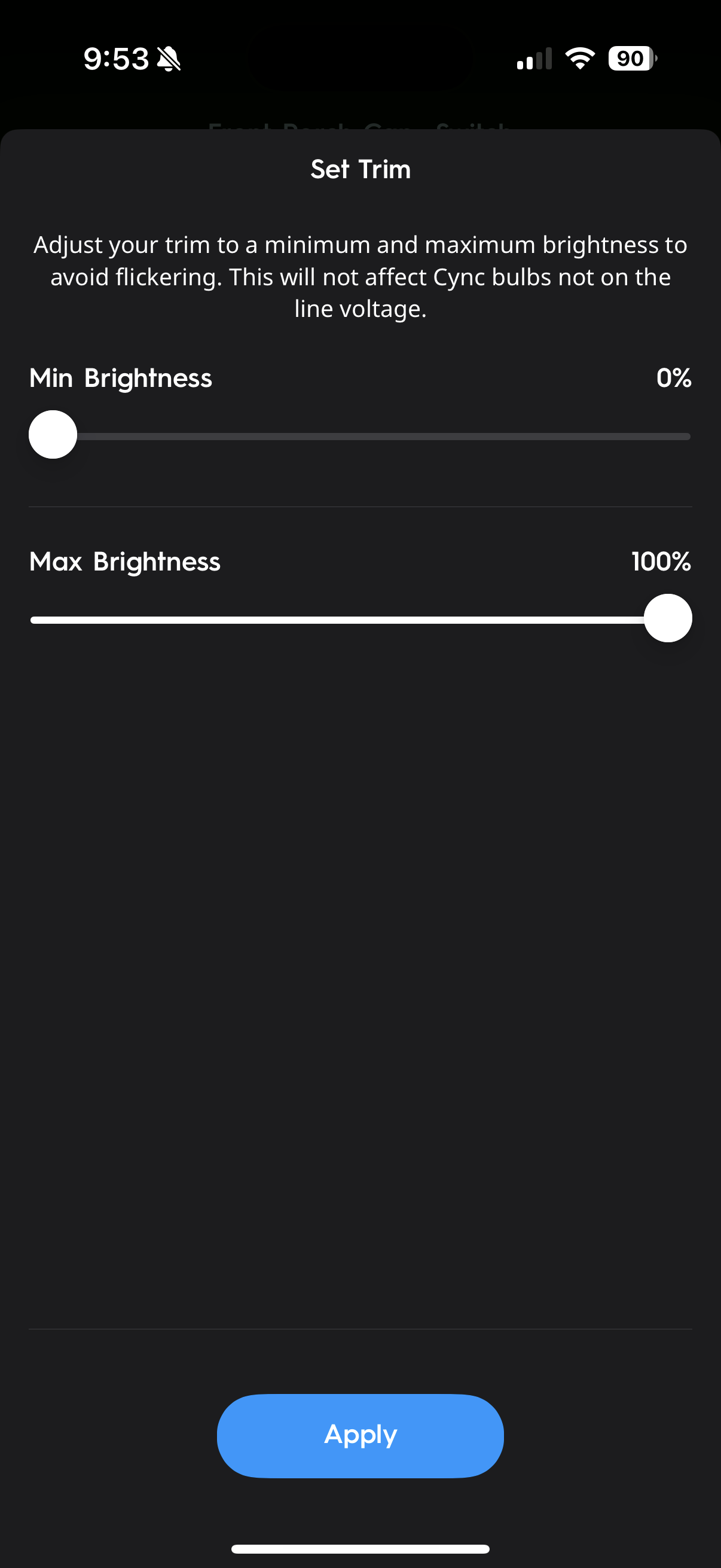Image resolution: width=721 pixels, height=1568 pixels.
Task: Tap the Min Brightness slider handle
Action: [53, 435]
